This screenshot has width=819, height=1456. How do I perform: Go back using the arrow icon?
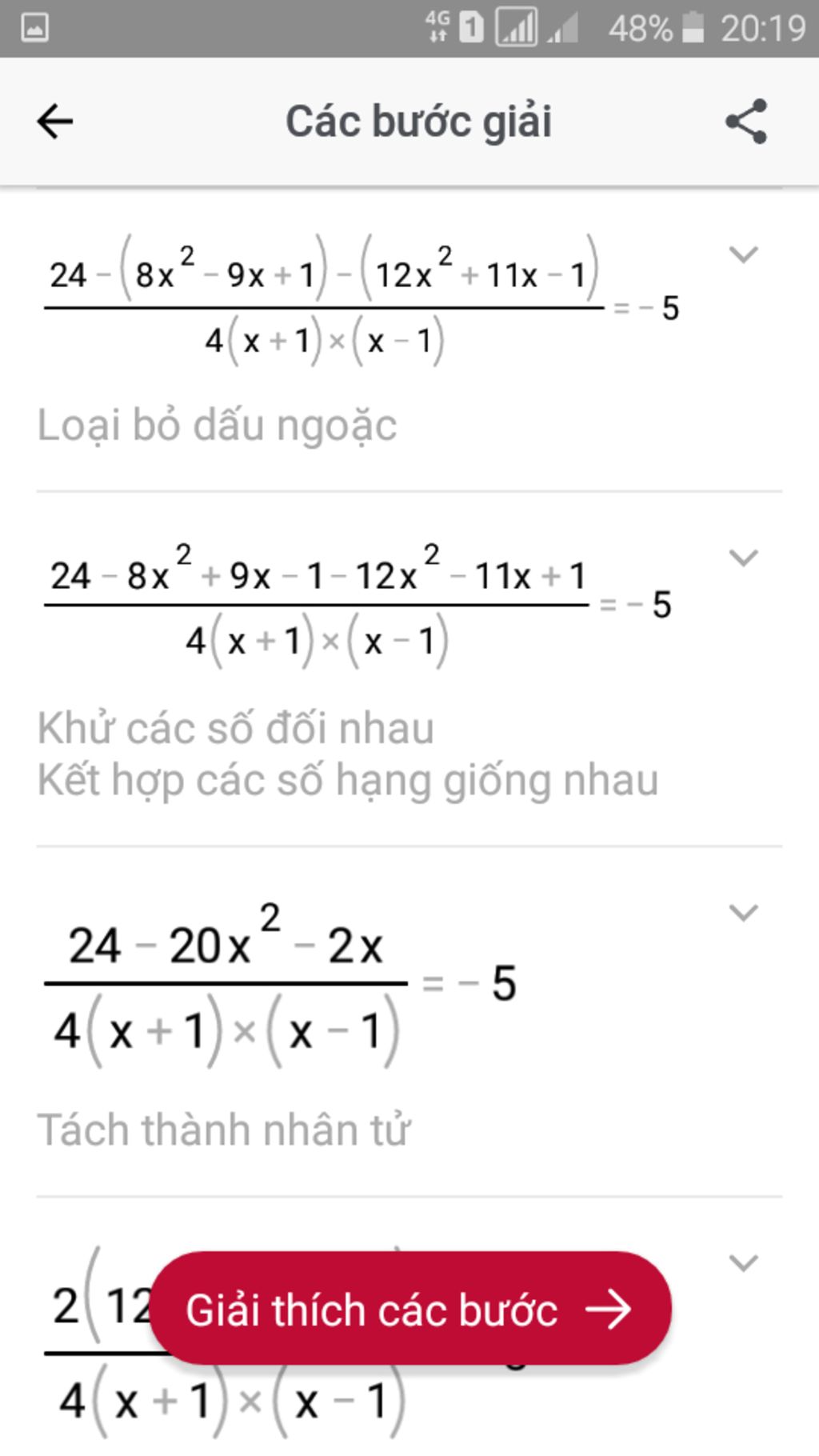tap(54, 122)
